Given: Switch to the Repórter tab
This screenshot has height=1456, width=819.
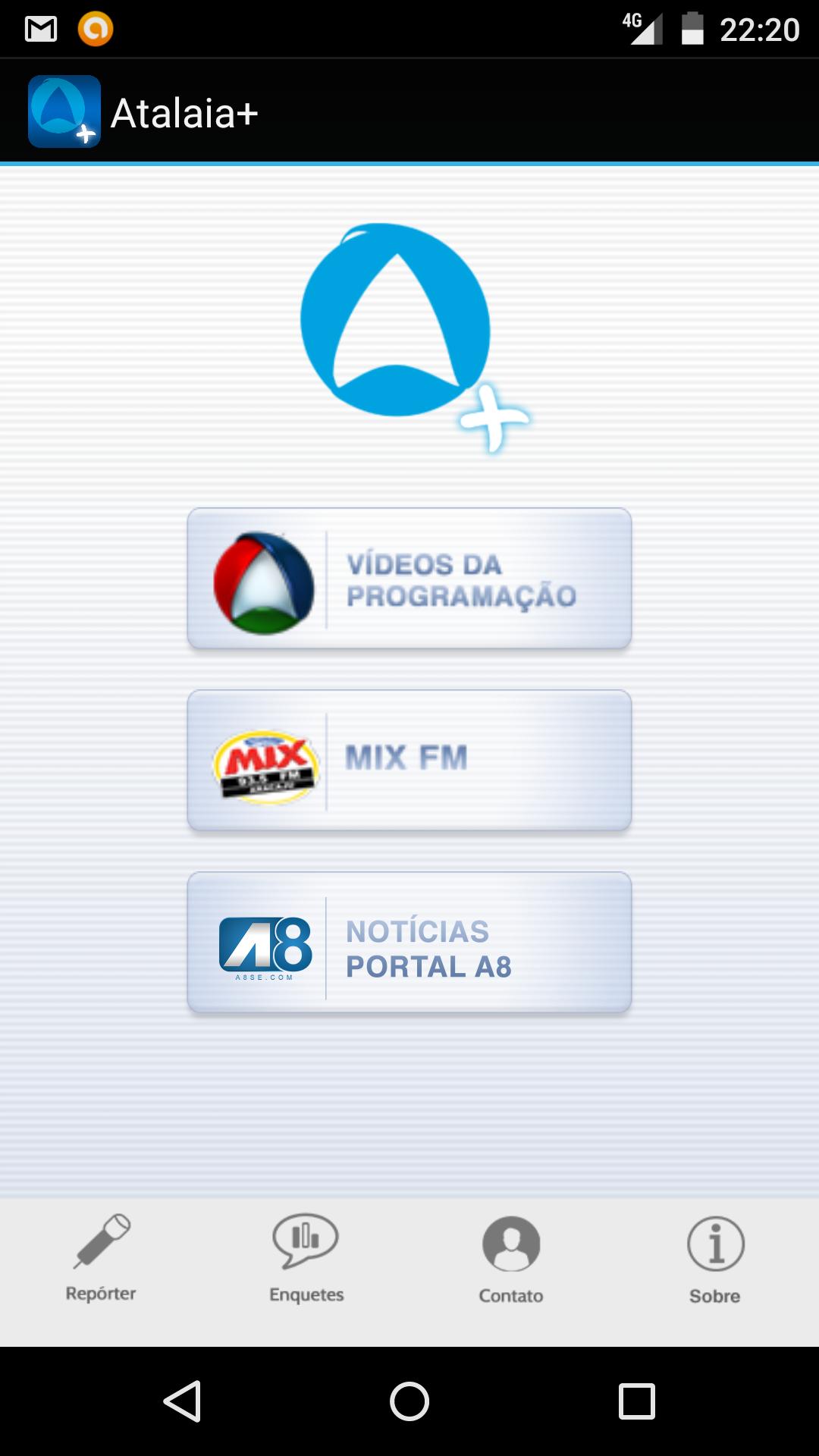Looking at the screenshot, I should (x=101, y=1259).
